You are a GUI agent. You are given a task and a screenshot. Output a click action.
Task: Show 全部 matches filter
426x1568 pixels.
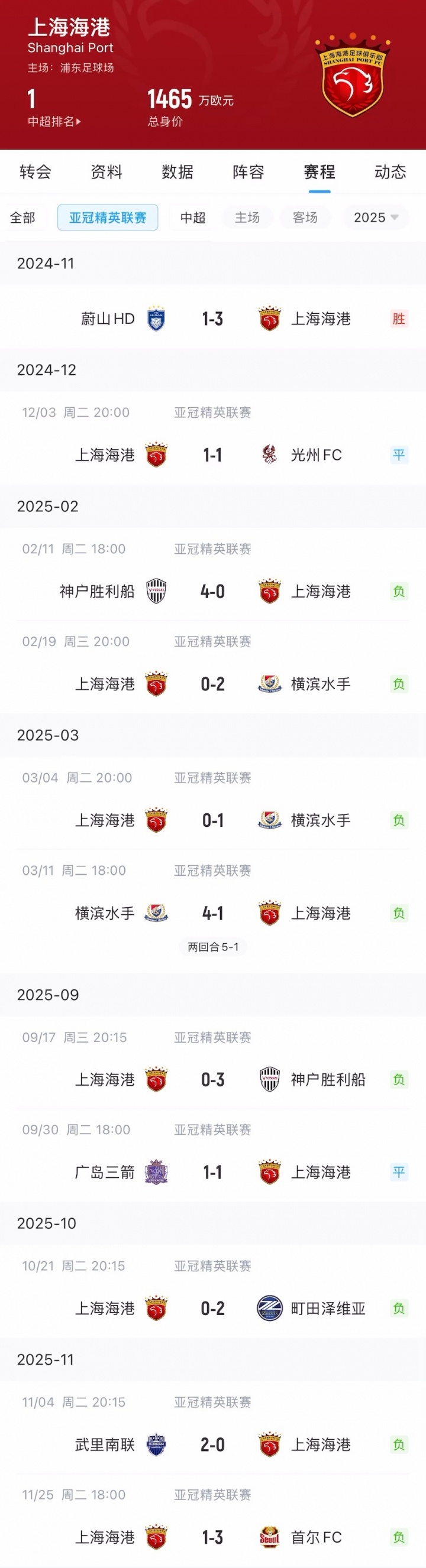tap(22, 217)
